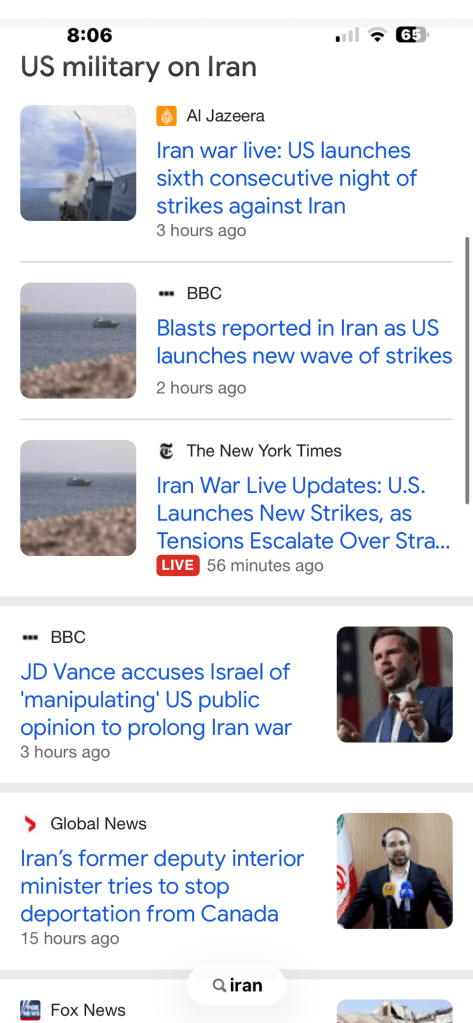Open Al Jazeera's Iran war live article
Screen dimensions: 473x1023
tap(286, 178)
